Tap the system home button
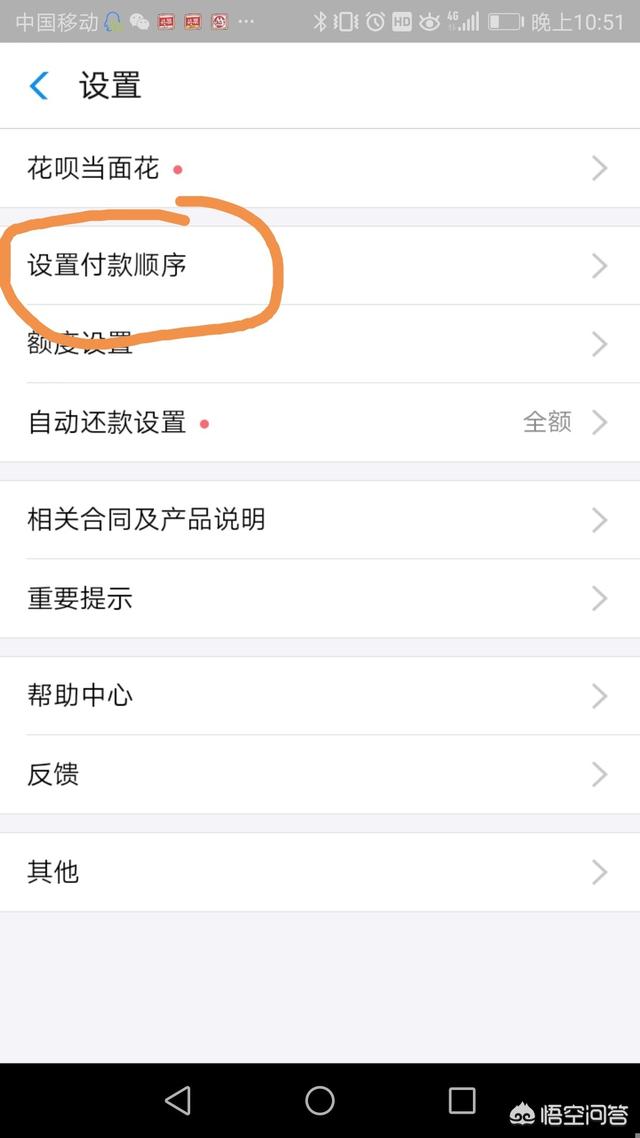 pos(319,1100)
